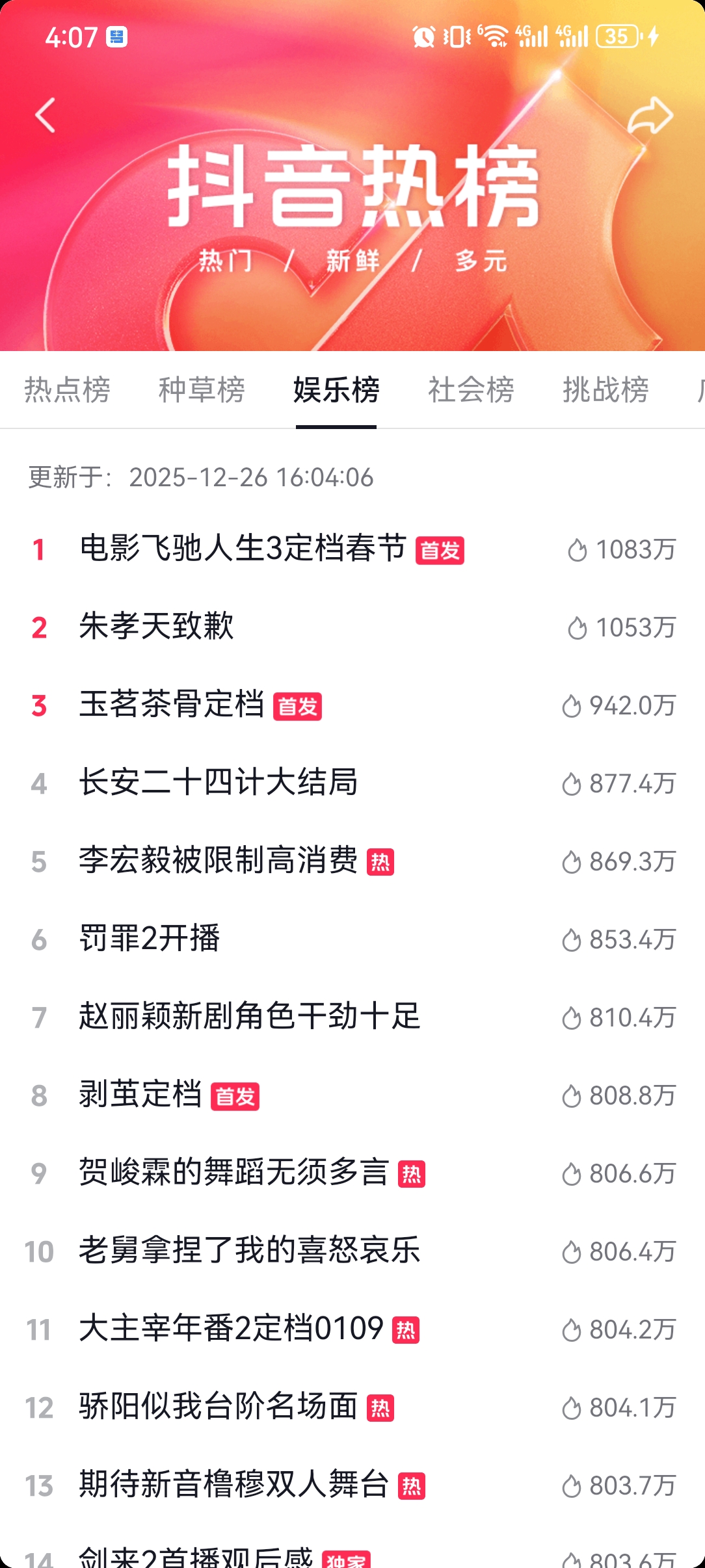View 期待新音橹穆双人舞台 topic
This screenshot has width=705, height=1568.
[x=234, y=1485]
